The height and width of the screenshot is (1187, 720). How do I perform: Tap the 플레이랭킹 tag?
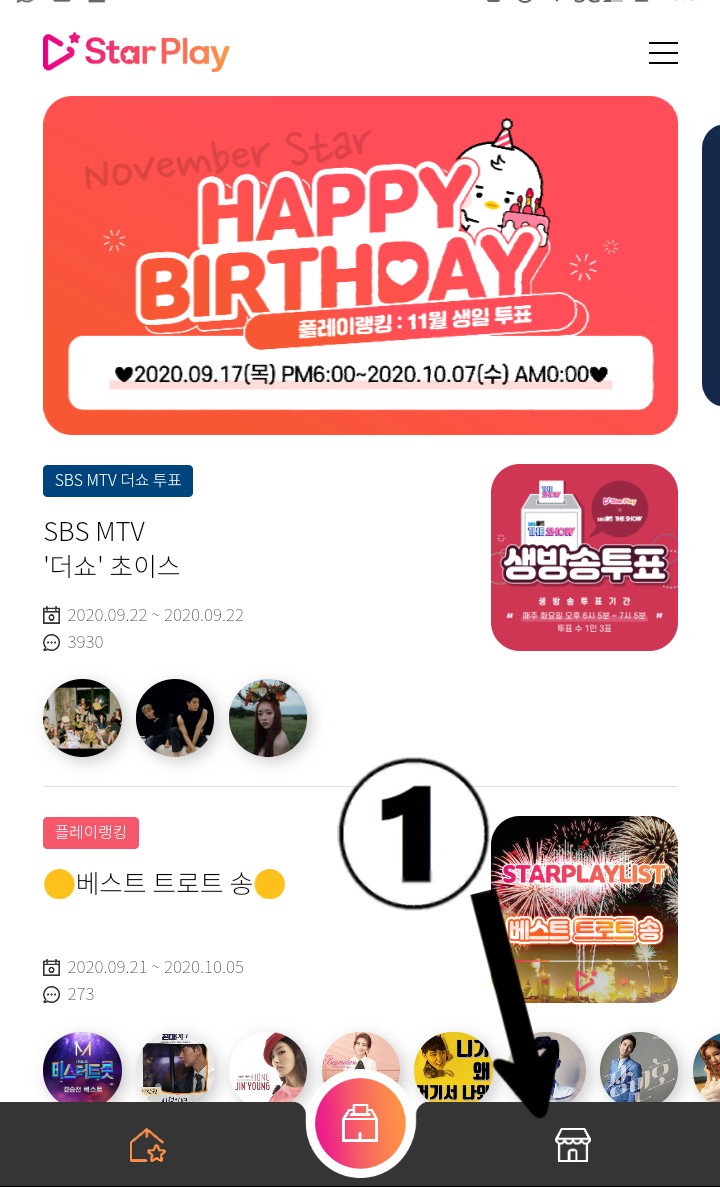coord(91,833)
